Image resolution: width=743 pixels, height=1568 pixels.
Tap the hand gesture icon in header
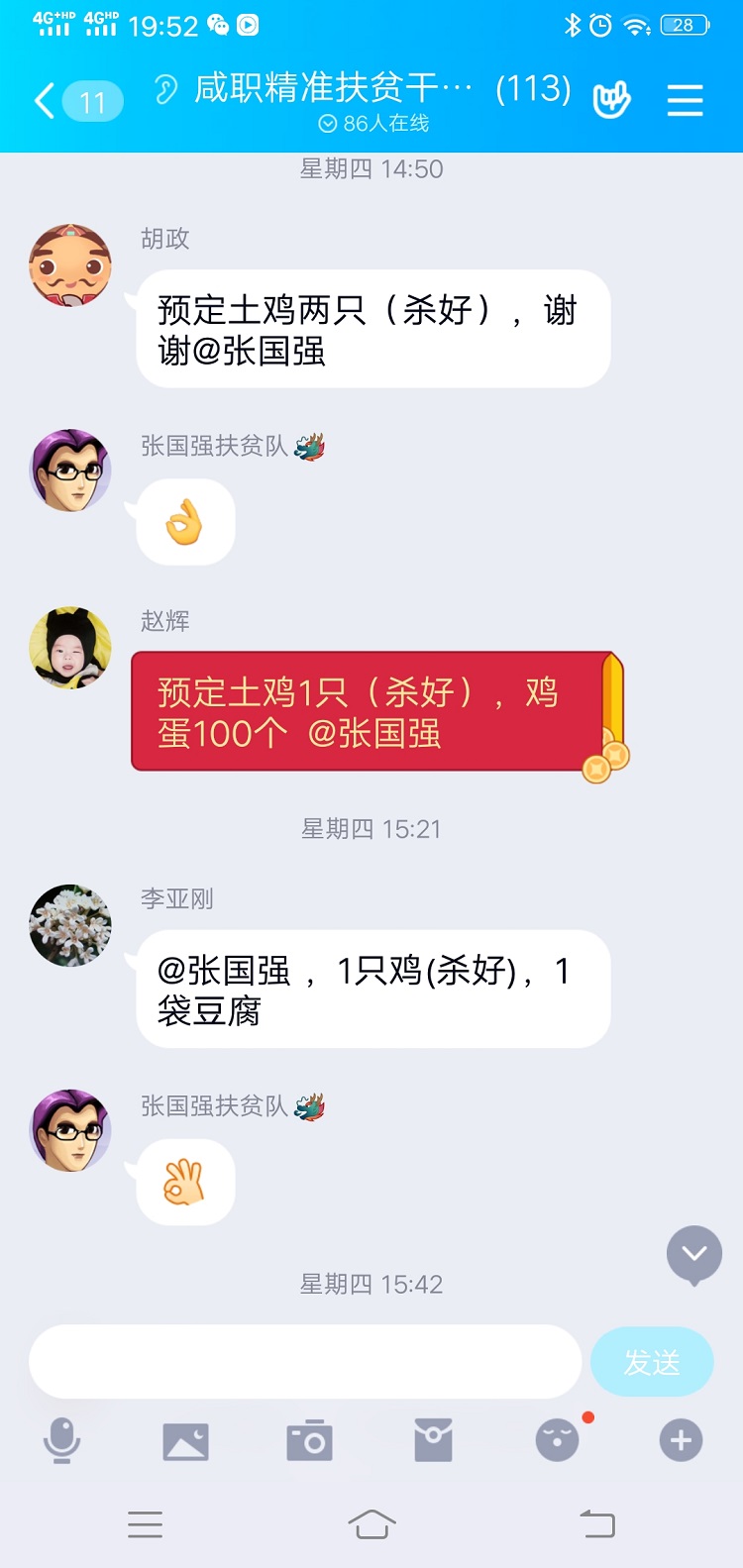click(x=611, y=100)
